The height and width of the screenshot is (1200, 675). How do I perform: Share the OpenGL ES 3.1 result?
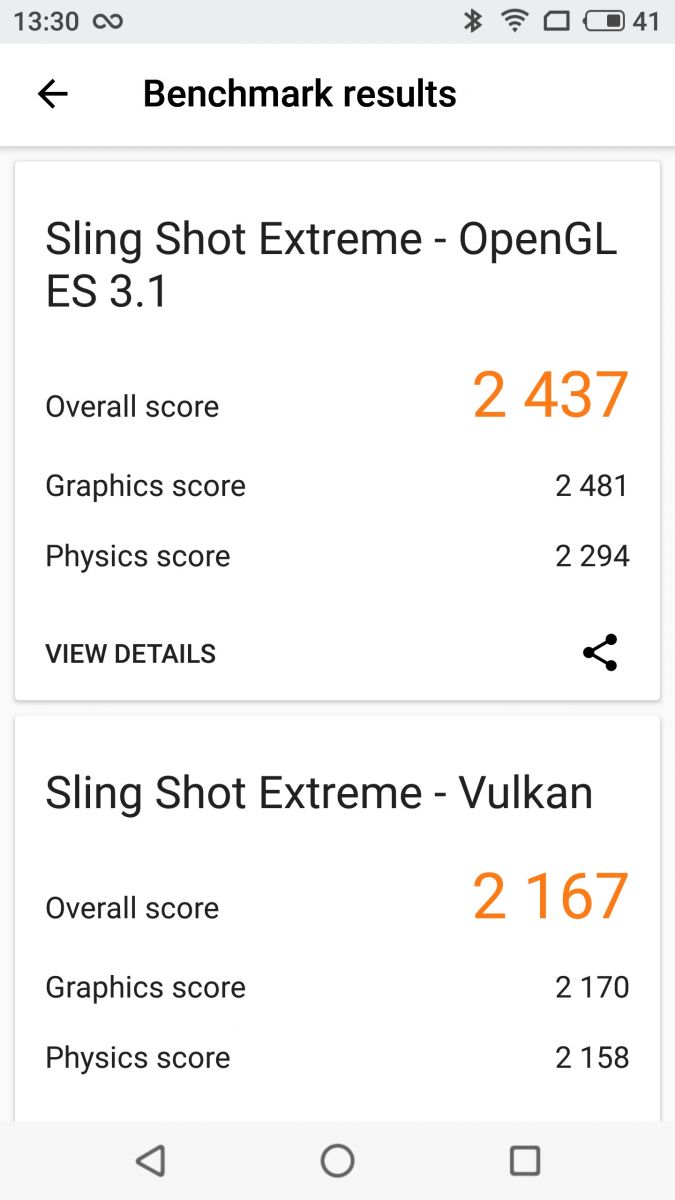(600, 653)
